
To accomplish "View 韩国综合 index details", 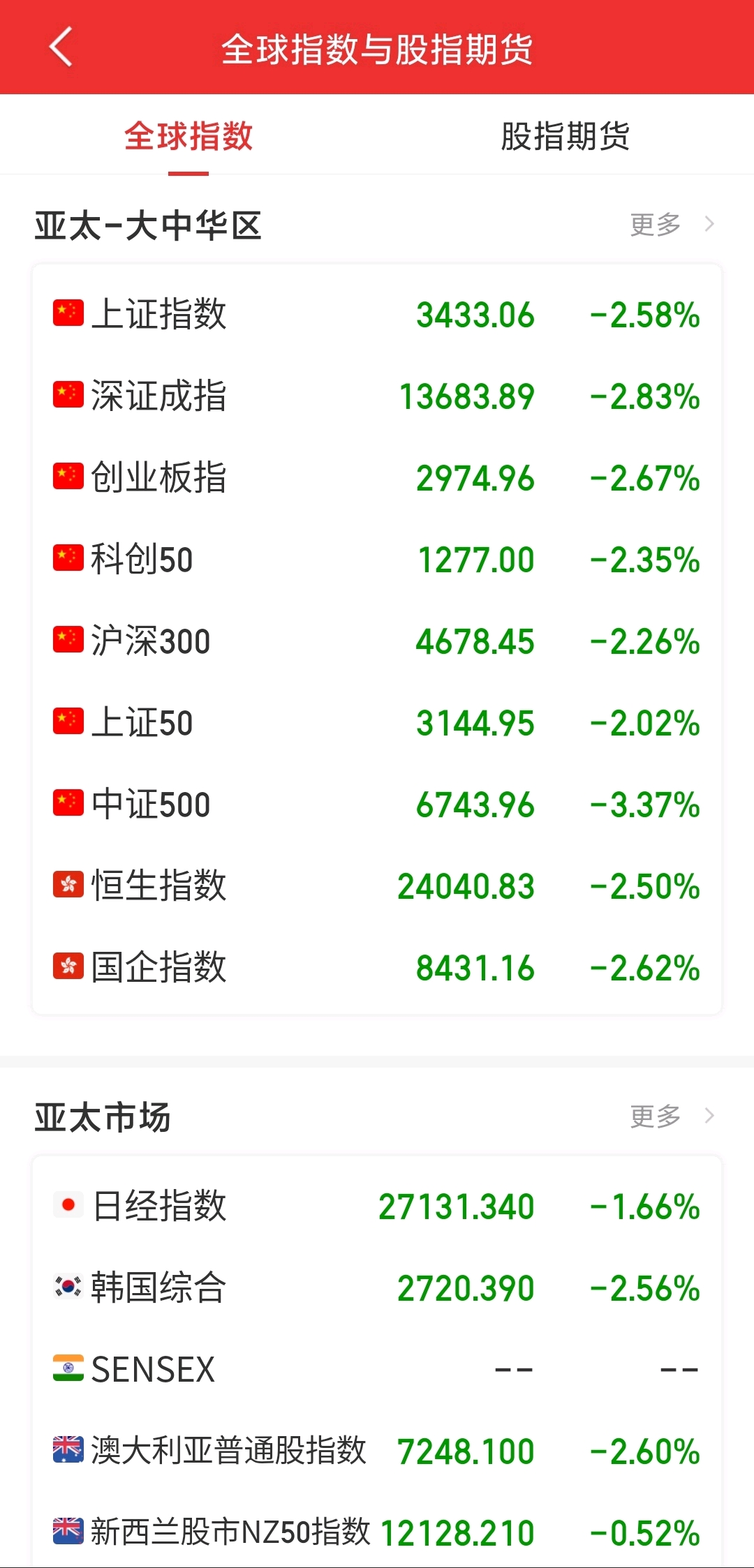I will [x=377, y=1287].
